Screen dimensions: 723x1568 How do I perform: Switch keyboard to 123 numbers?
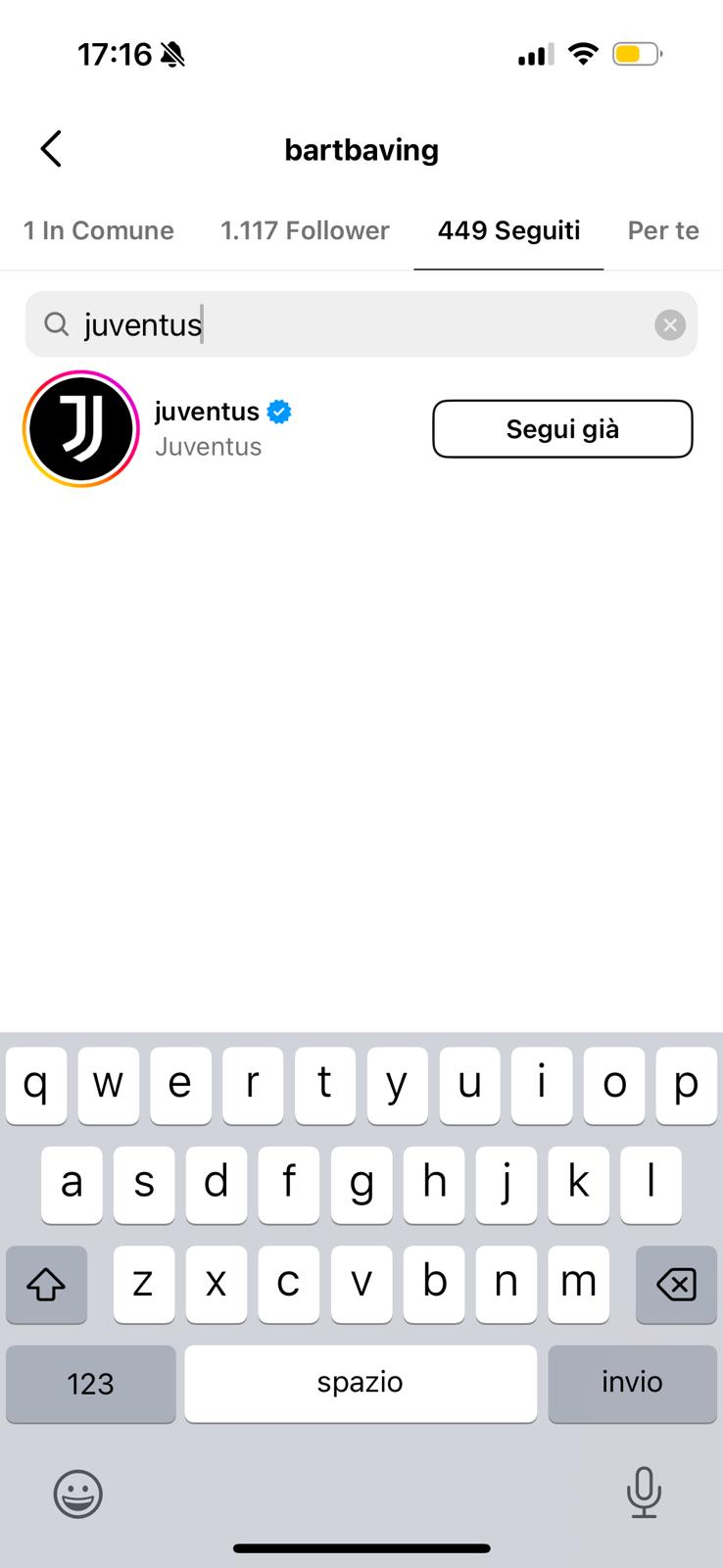(x=91, y=1383)
